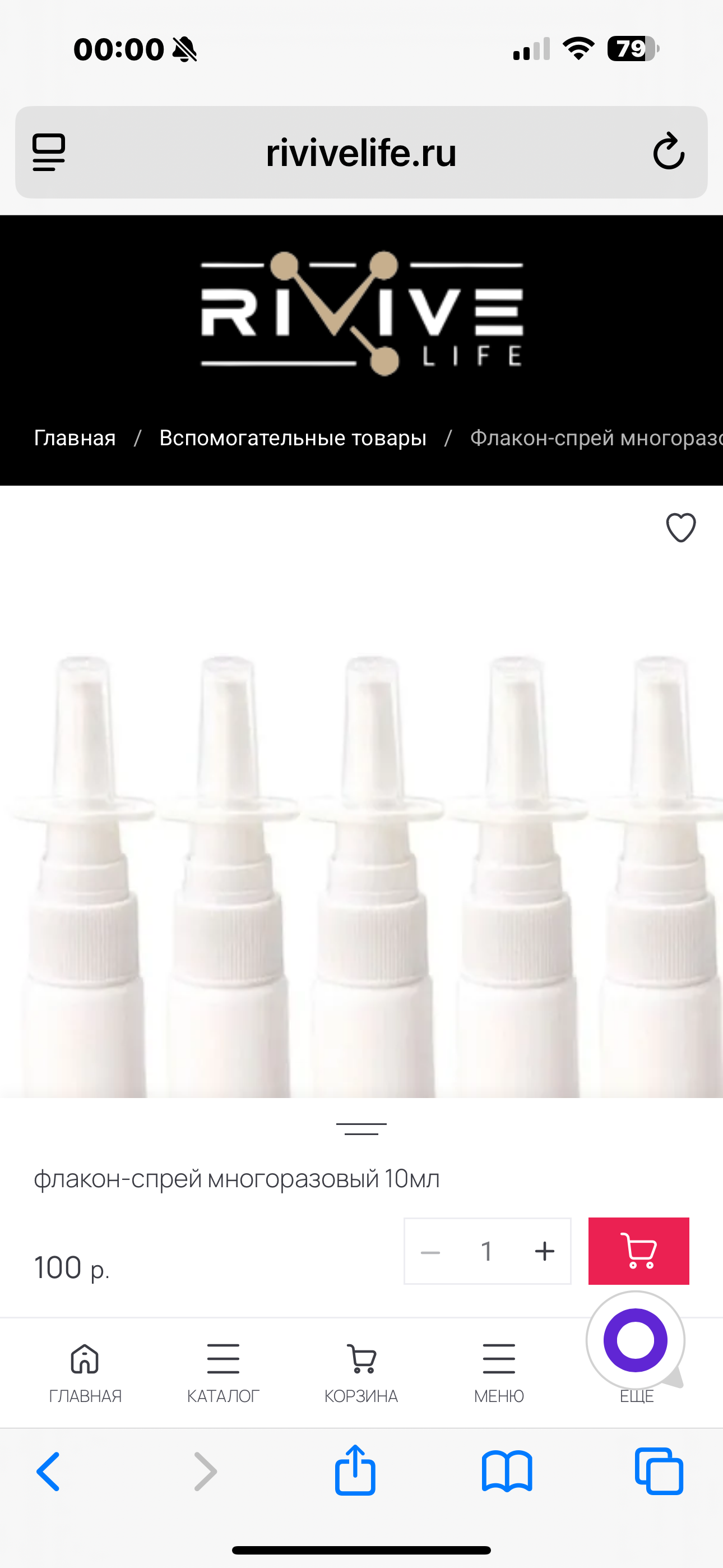Expand the product details drag handle

click(361, 1127)
